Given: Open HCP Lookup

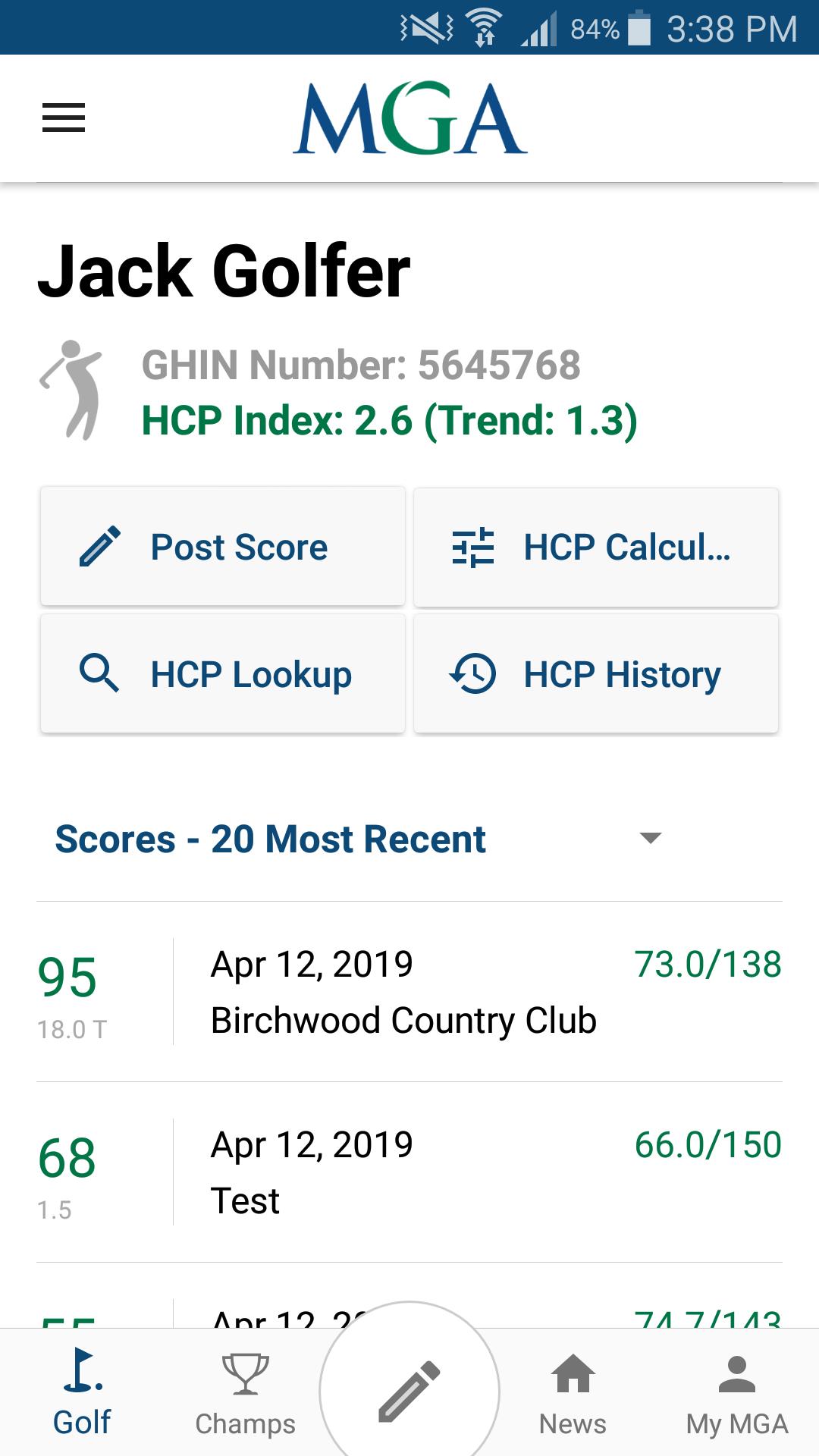Looking at the screenshot, I should click(223, 674).
